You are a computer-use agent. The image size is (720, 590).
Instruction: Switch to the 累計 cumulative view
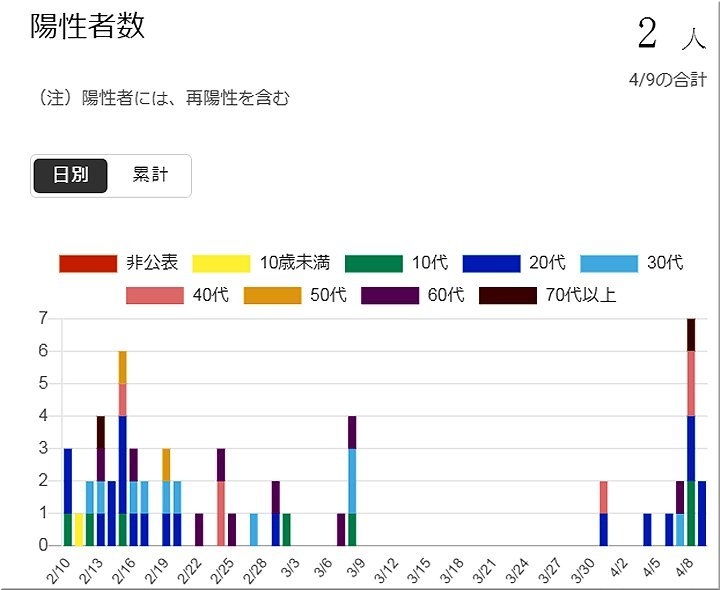coord(150,175)
